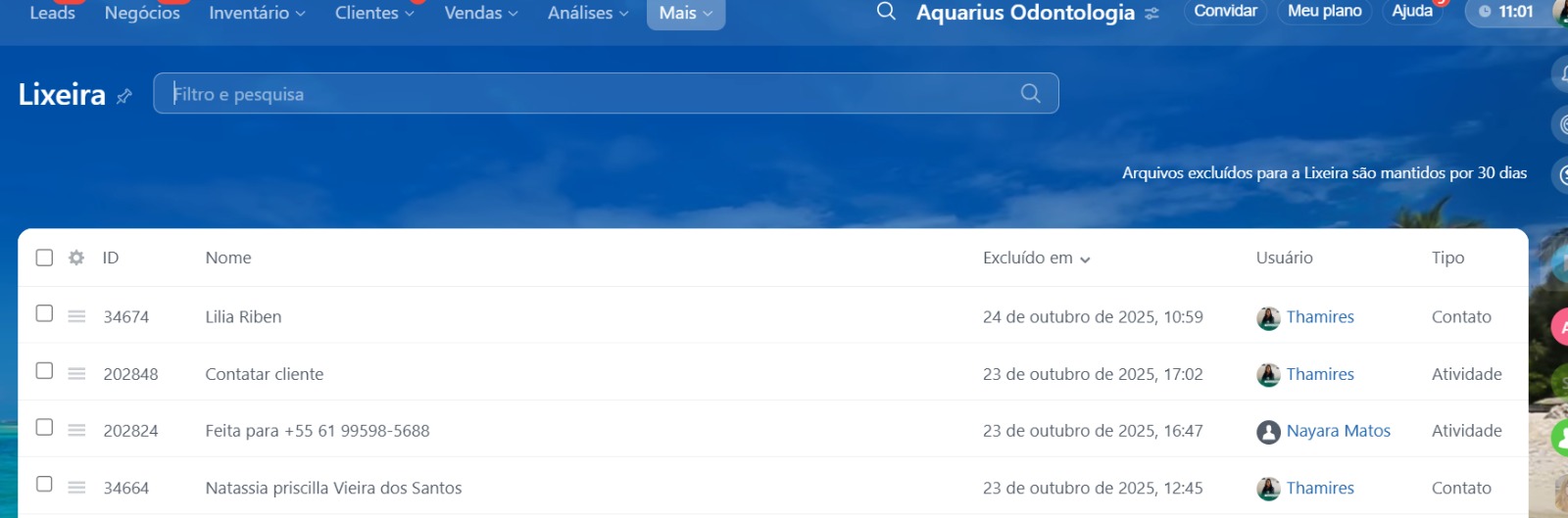Open Nayara Matos user profile

[x=1338, y=431]
